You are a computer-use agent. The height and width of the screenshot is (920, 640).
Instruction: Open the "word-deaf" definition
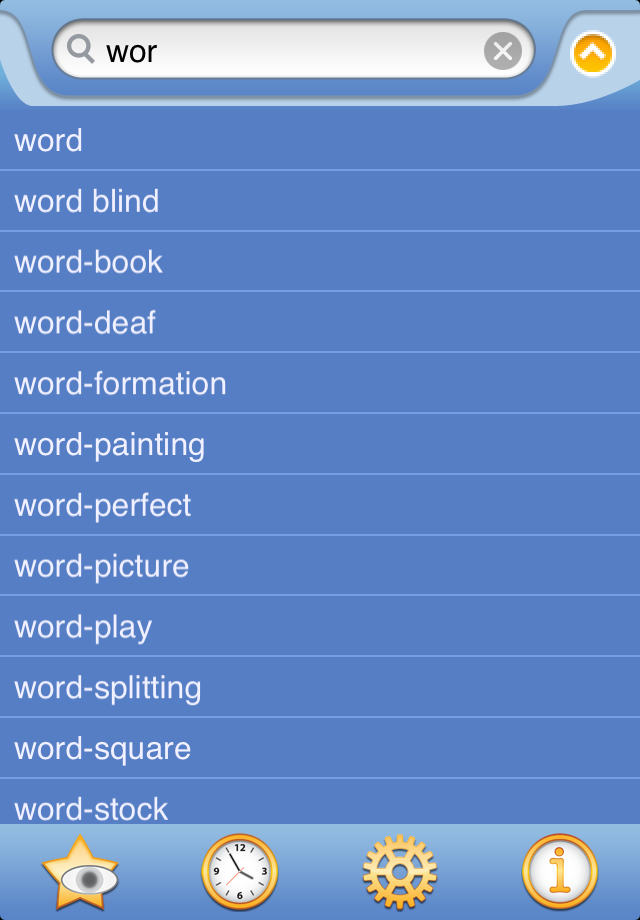320,323
